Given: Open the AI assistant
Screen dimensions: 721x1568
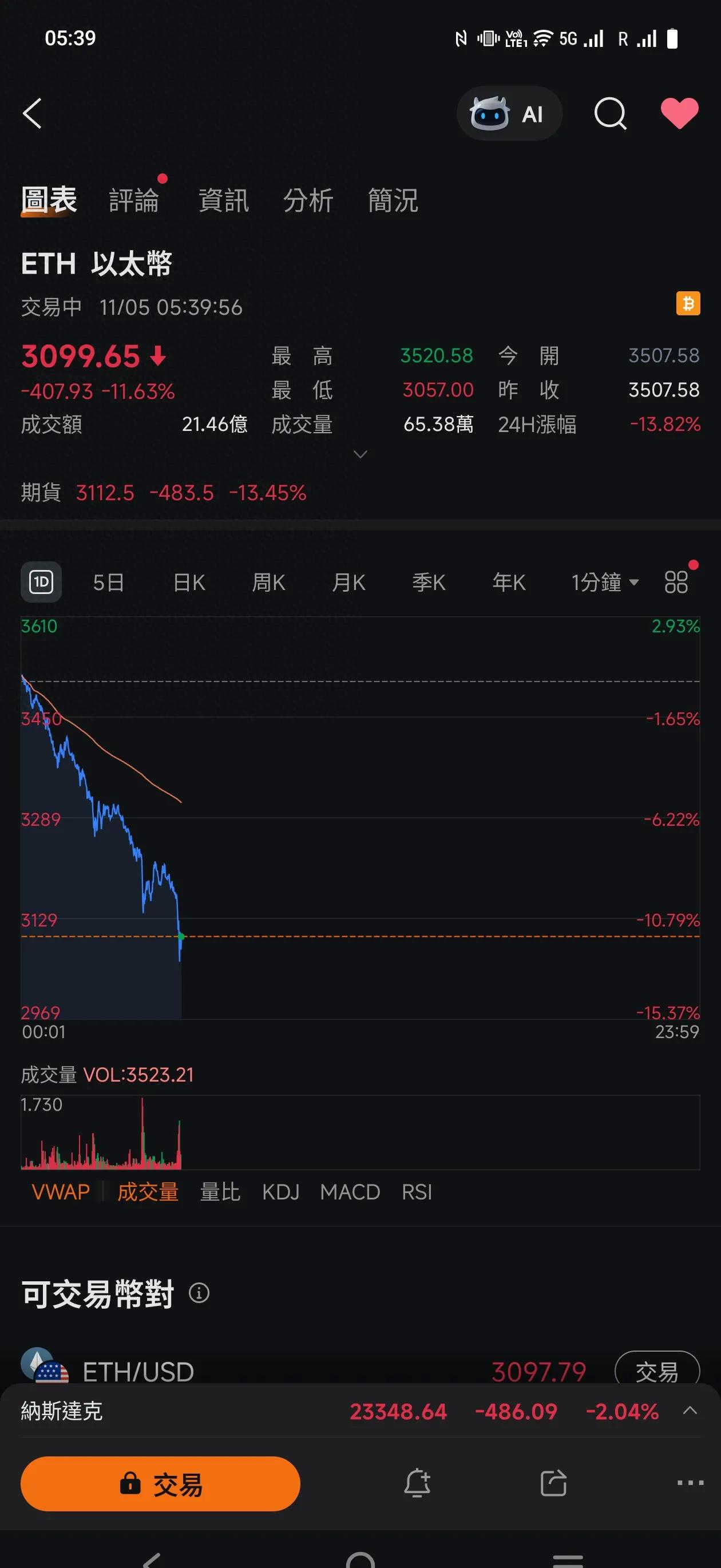Looking at the screenshot, I should click(x=510, y=114).
